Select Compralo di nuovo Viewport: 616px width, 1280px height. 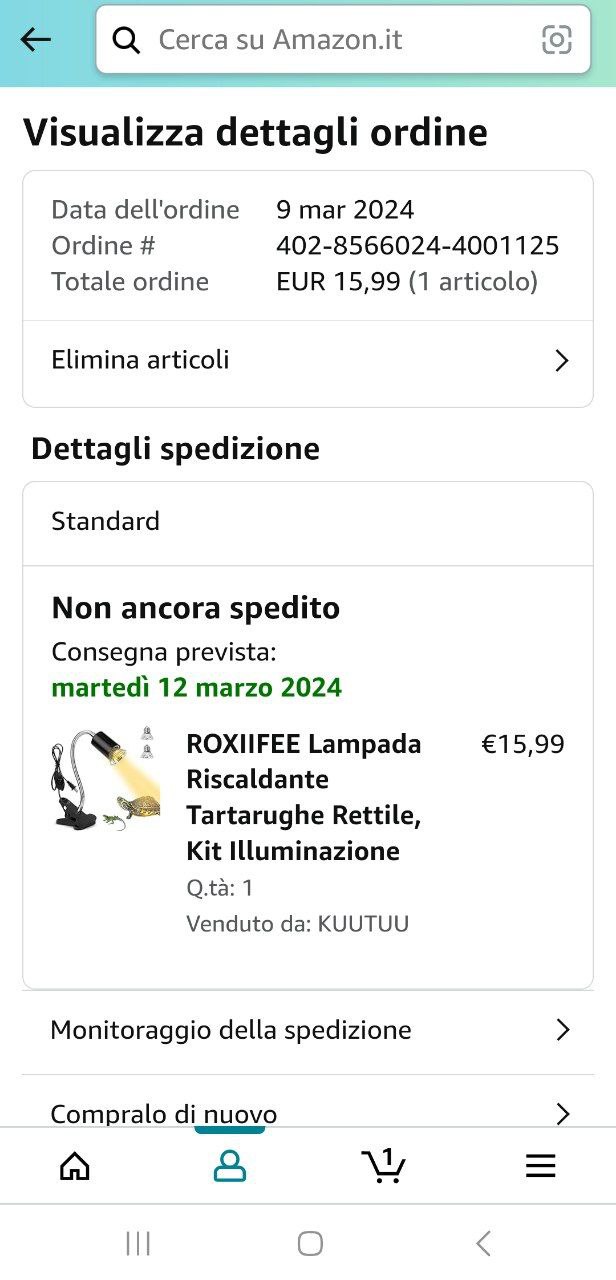[x=308, y=1111]
